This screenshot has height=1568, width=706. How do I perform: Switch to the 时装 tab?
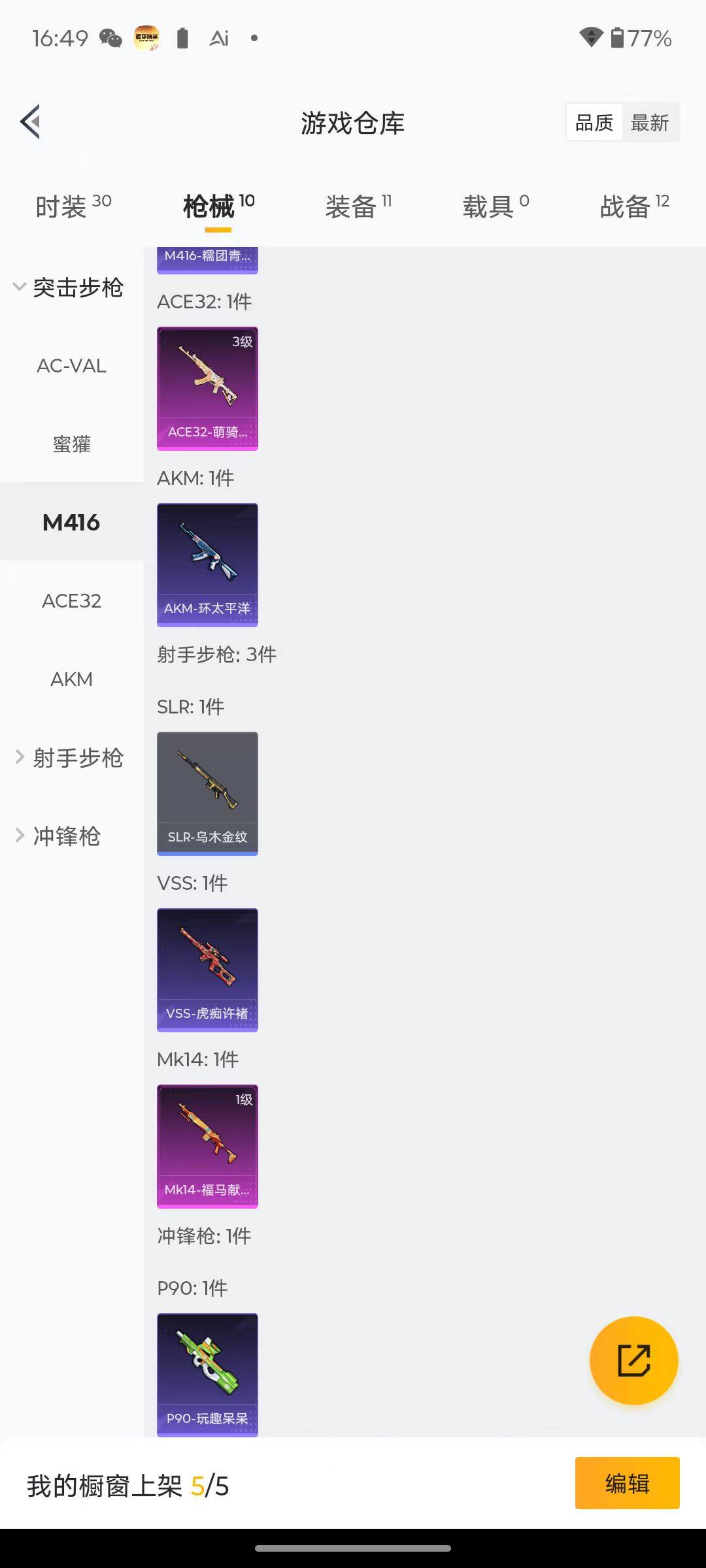[72, 204]
